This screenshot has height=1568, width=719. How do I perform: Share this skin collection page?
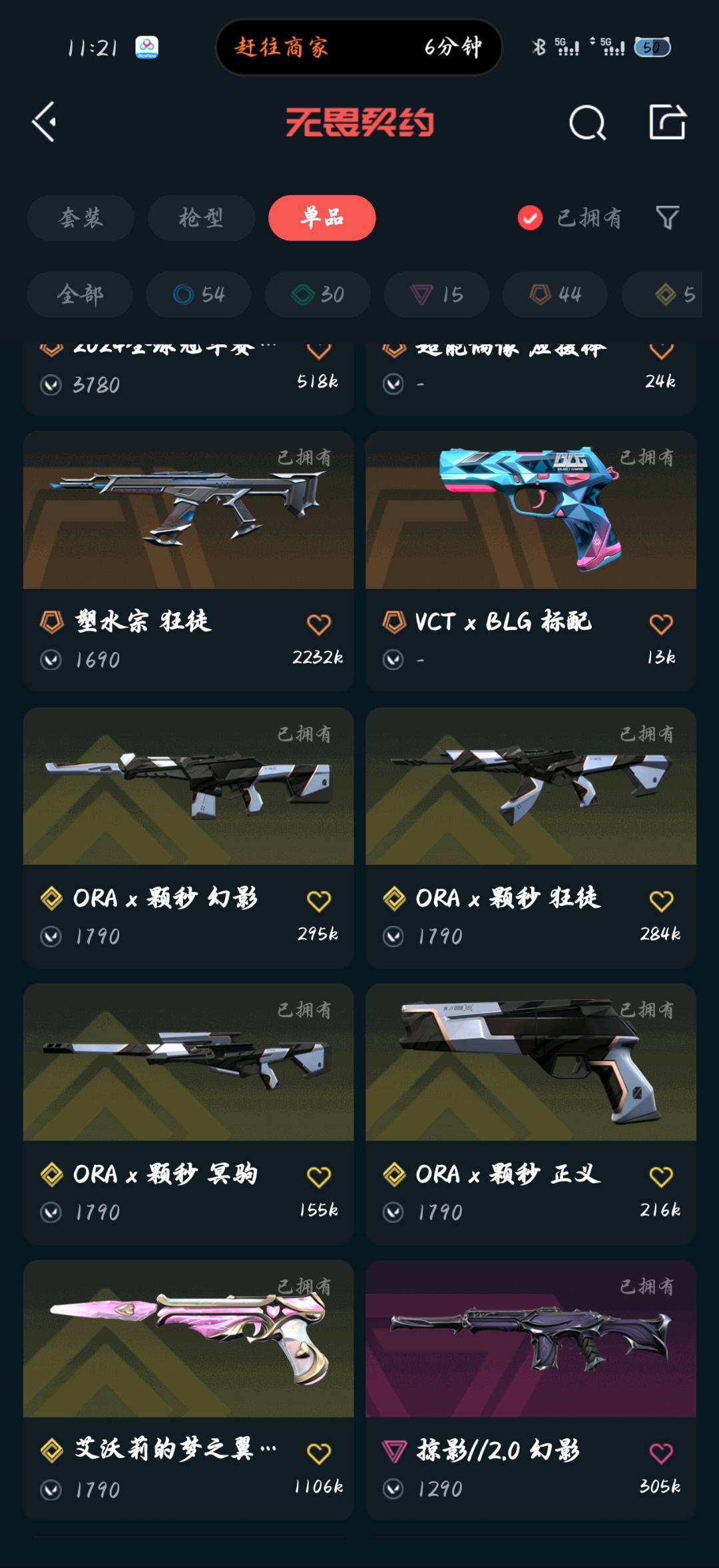coord(667,122)
